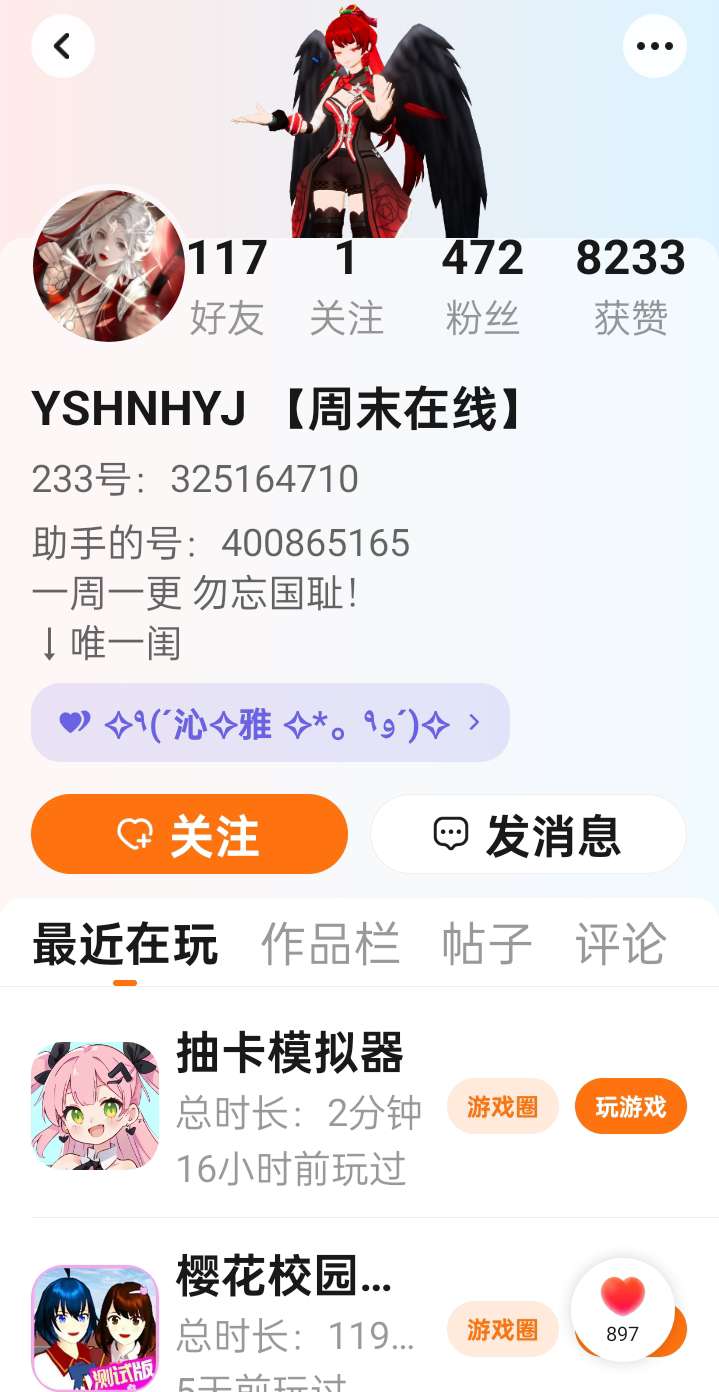Select the 评论 comments tab

point(620,944)
